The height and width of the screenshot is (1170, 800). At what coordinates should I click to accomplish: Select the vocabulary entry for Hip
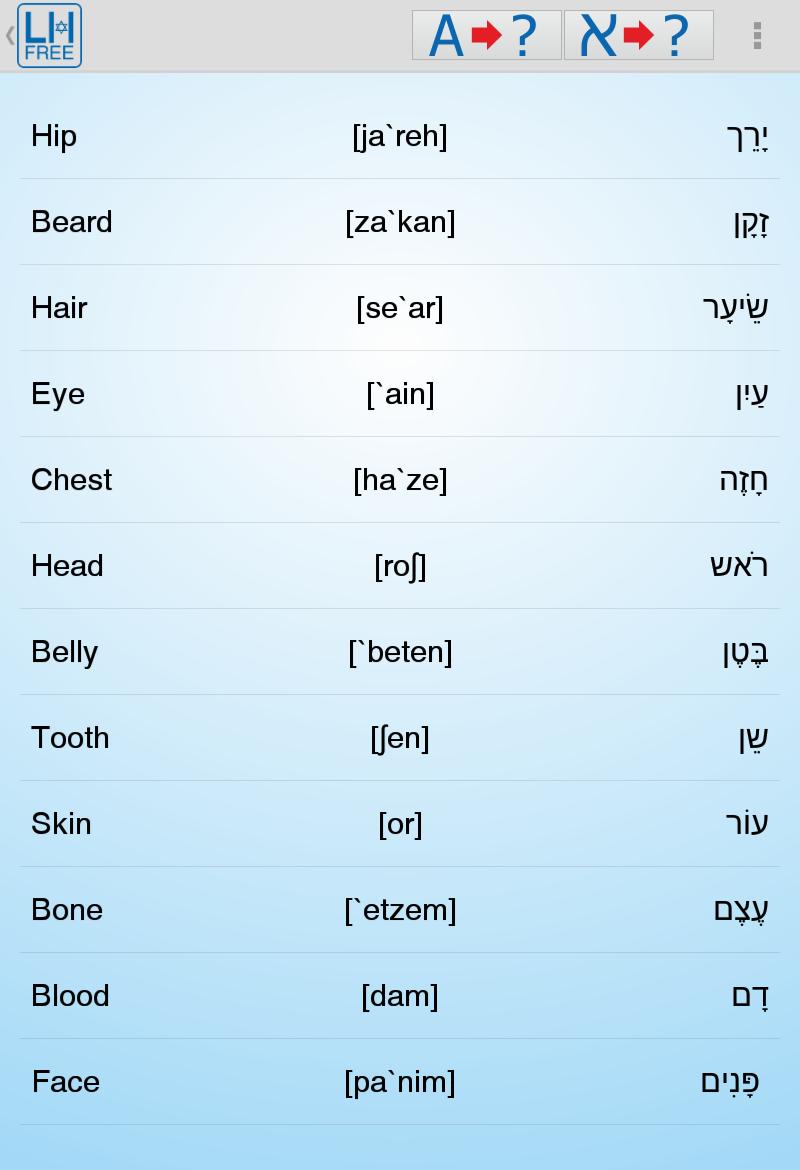point(400,136)
